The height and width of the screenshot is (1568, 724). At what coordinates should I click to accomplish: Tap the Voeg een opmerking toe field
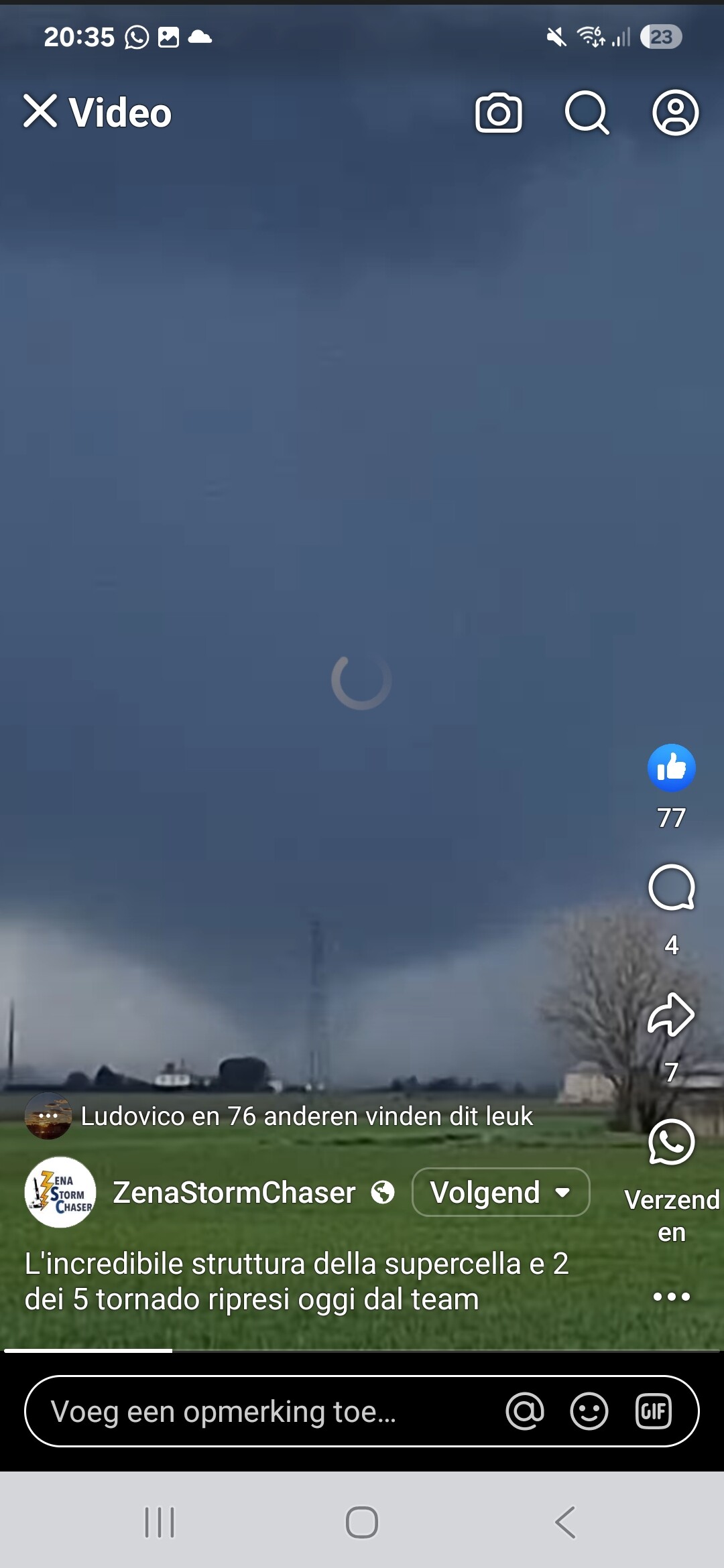click(268, 1411)
